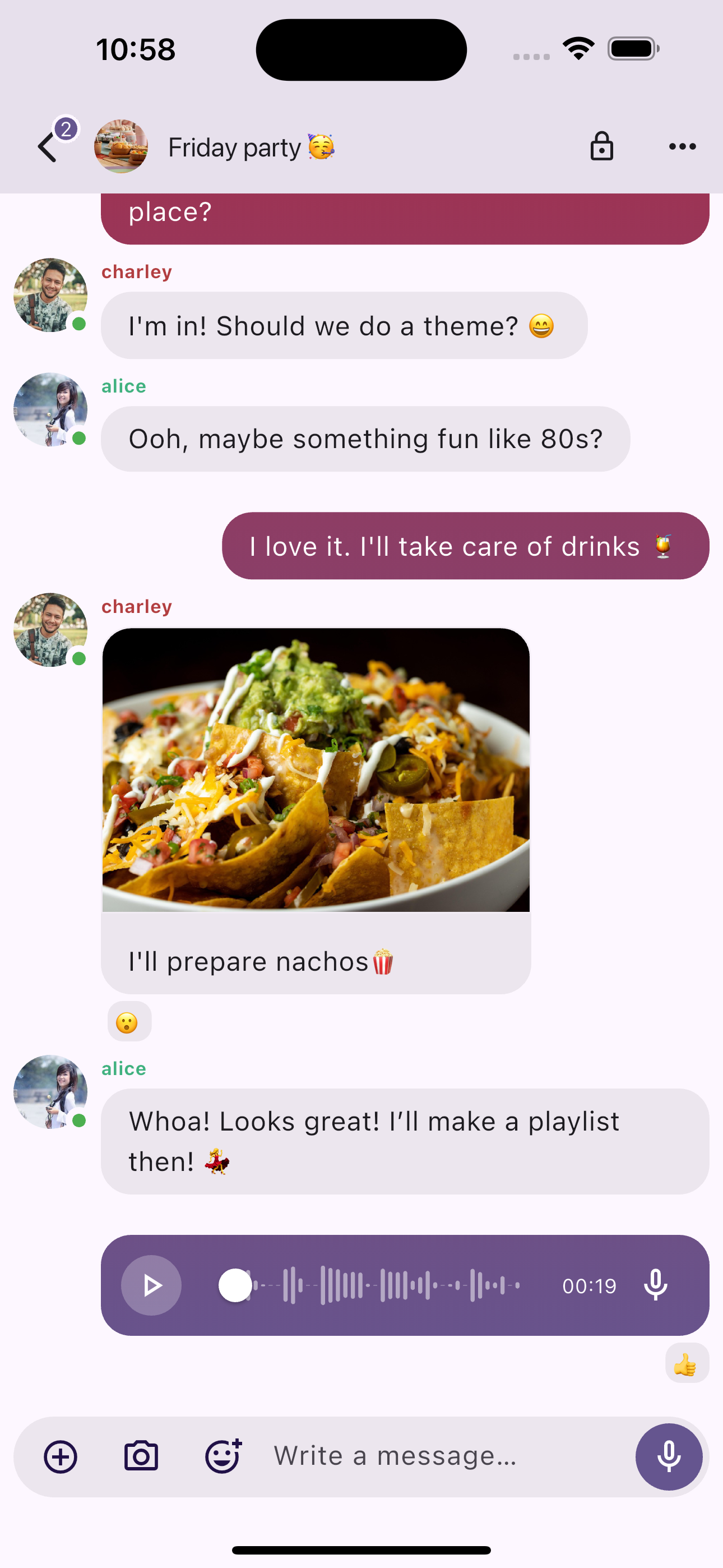
Task: Open the emoji and sticker picker
Action: (x=223, y=1456)
